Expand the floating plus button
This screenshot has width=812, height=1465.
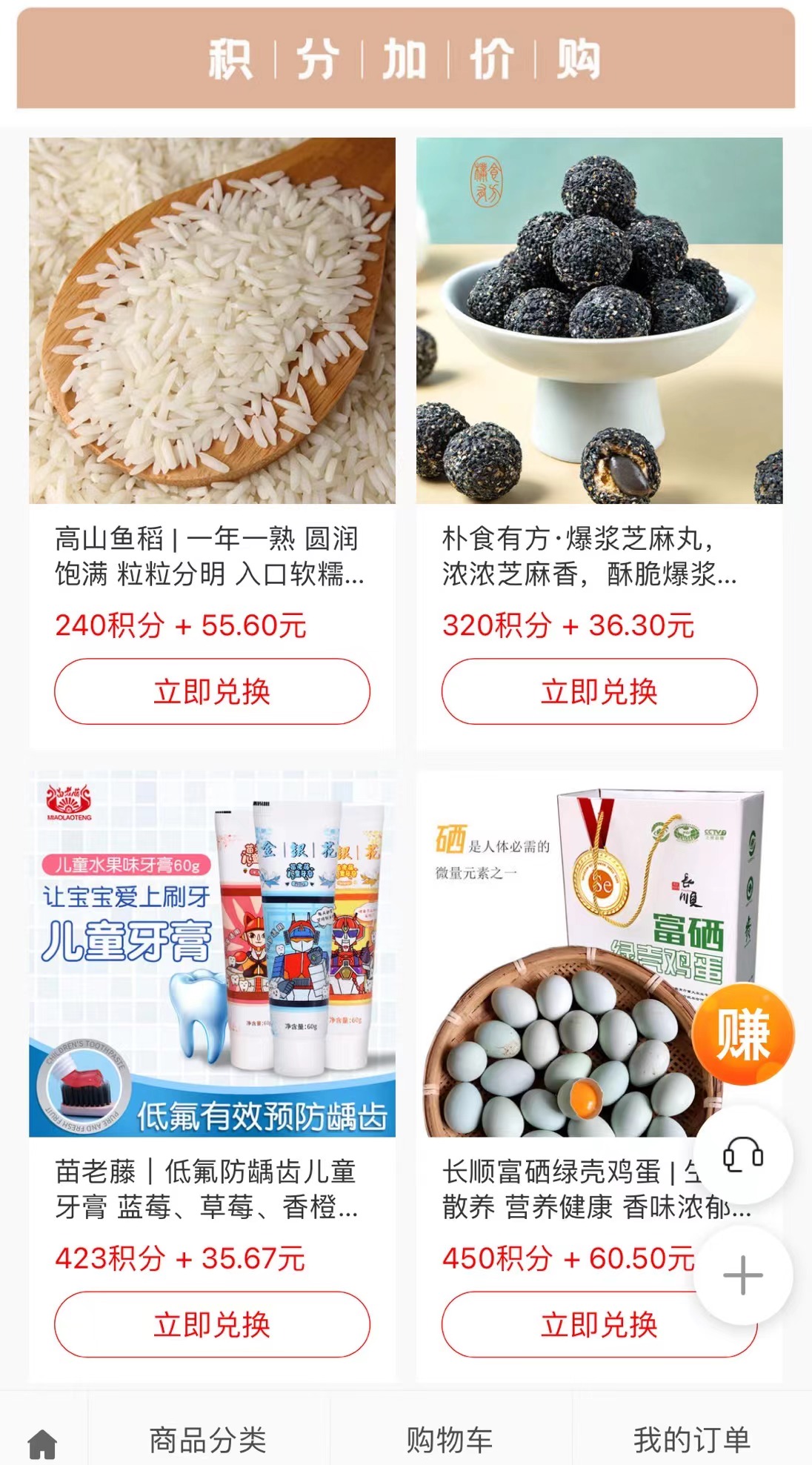click(x=742, y=1275)
